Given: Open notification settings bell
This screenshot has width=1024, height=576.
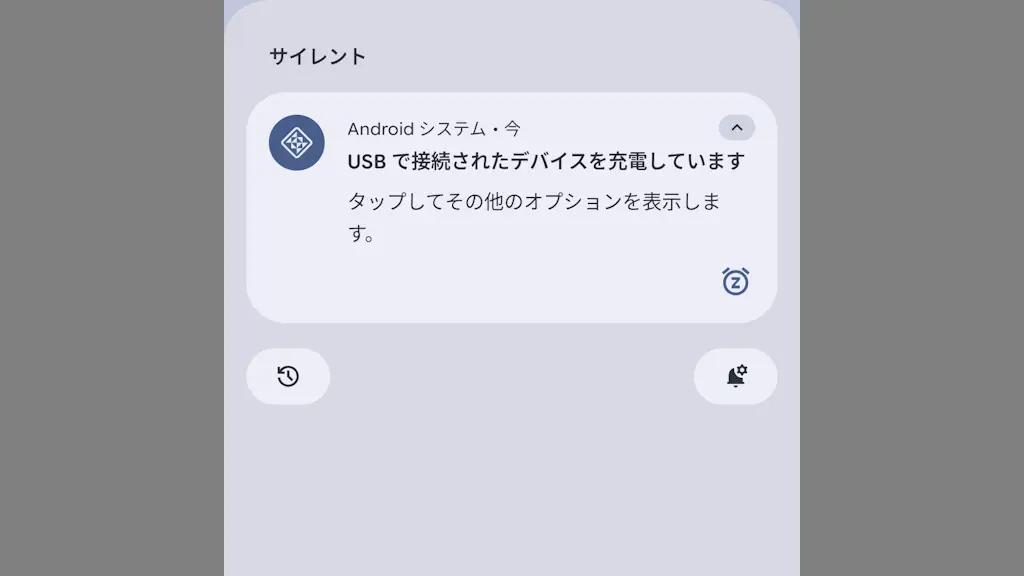Looking at the screenshot, I should coord(736,376).
